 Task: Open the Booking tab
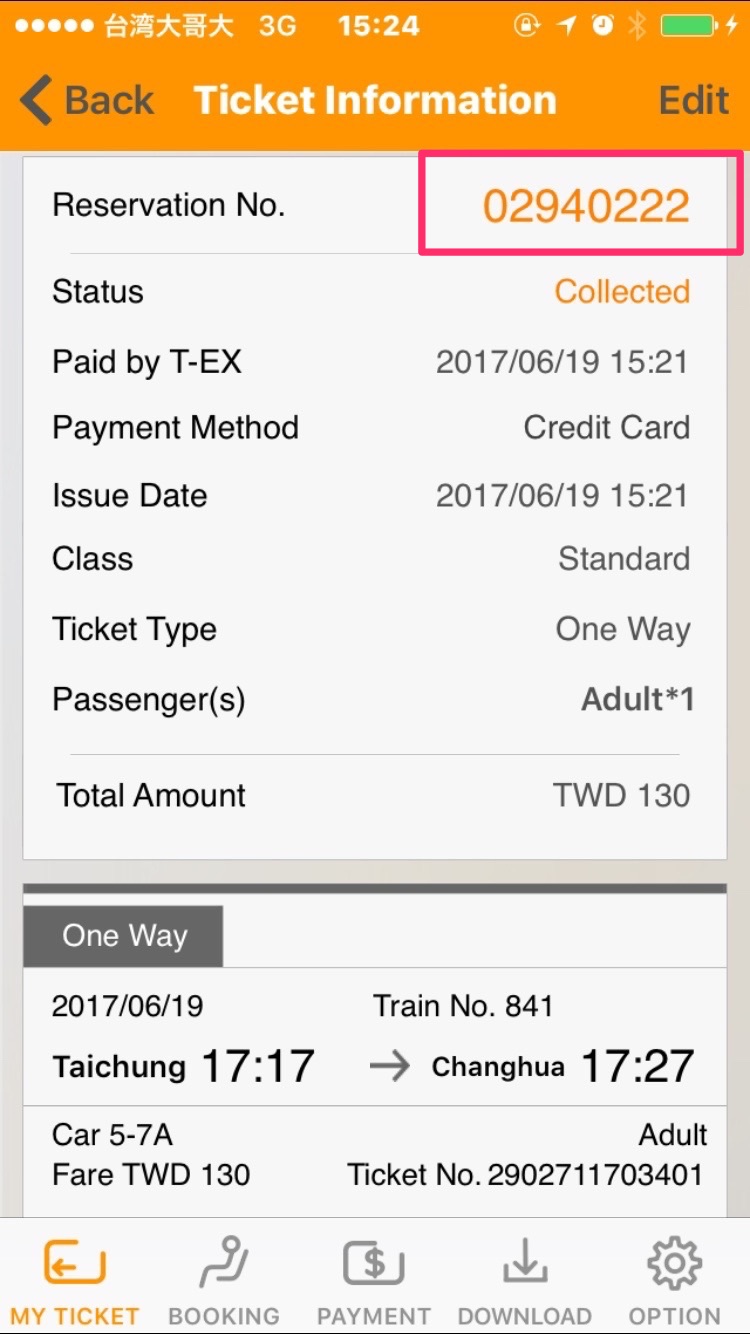224,1278
